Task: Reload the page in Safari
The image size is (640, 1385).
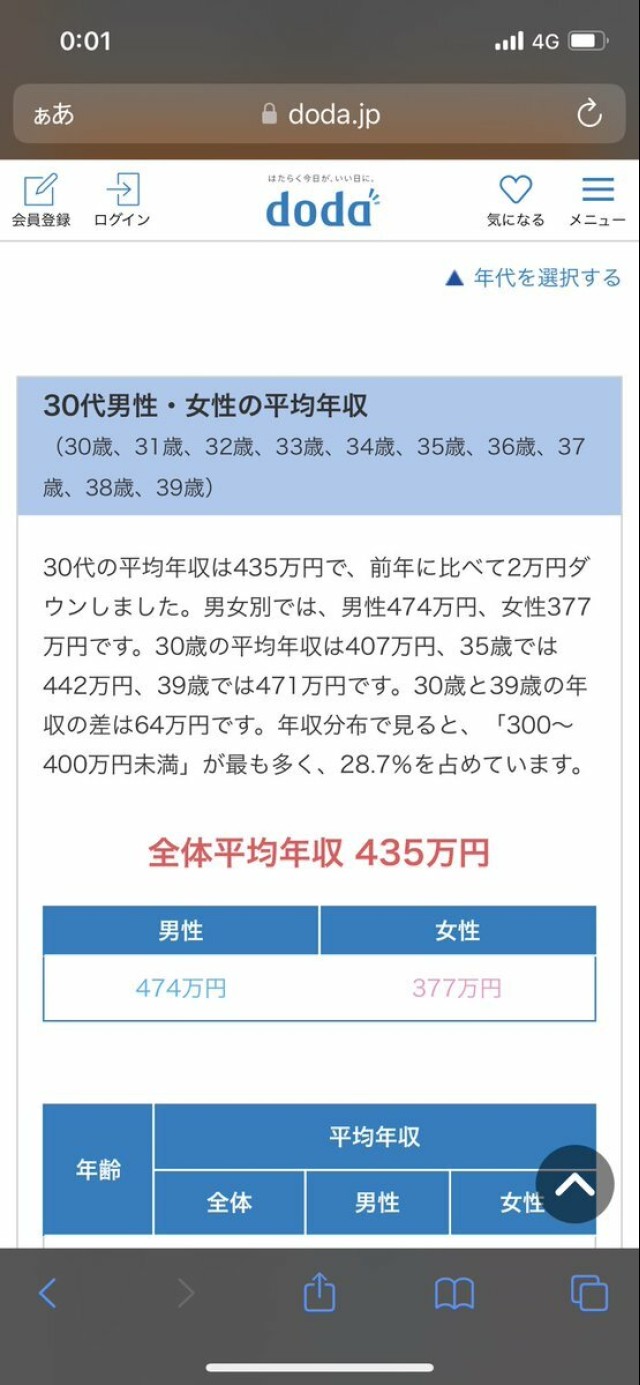Action: tap(589, 113)
